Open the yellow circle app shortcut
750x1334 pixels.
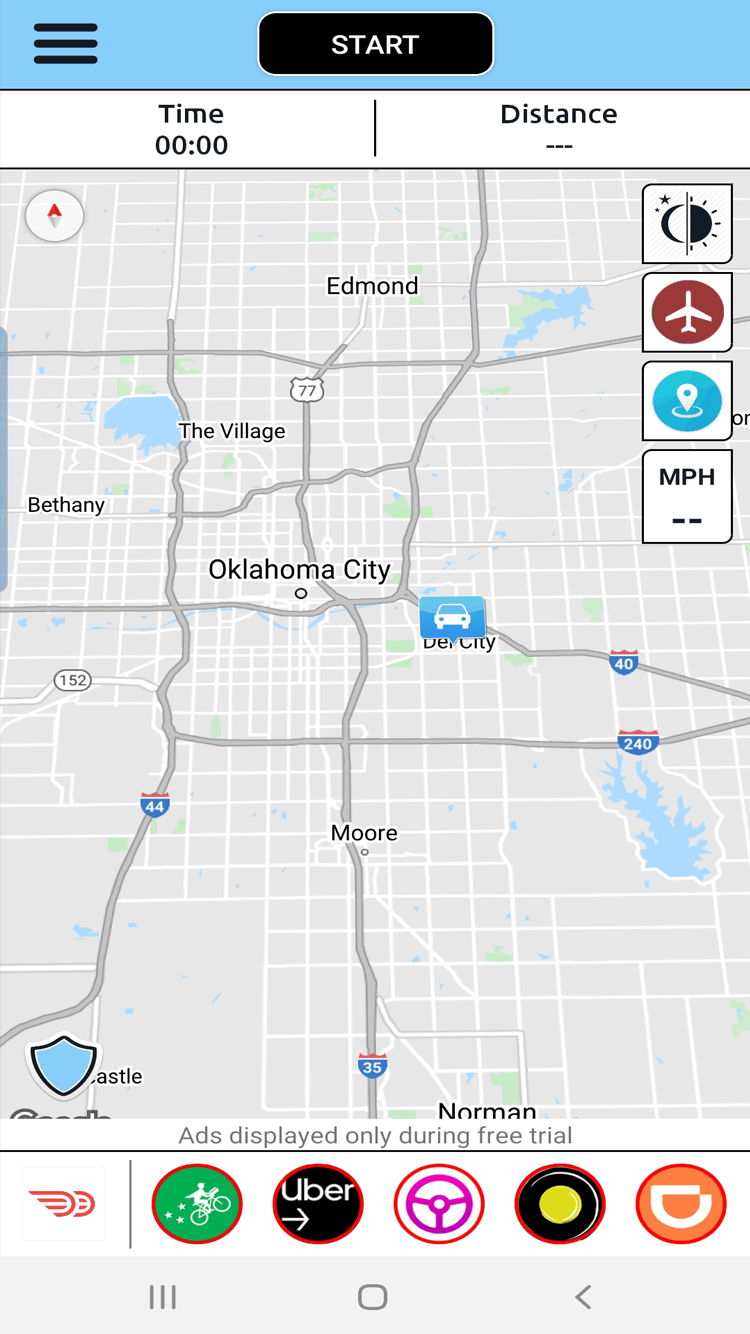click(x=560, y=1204)
